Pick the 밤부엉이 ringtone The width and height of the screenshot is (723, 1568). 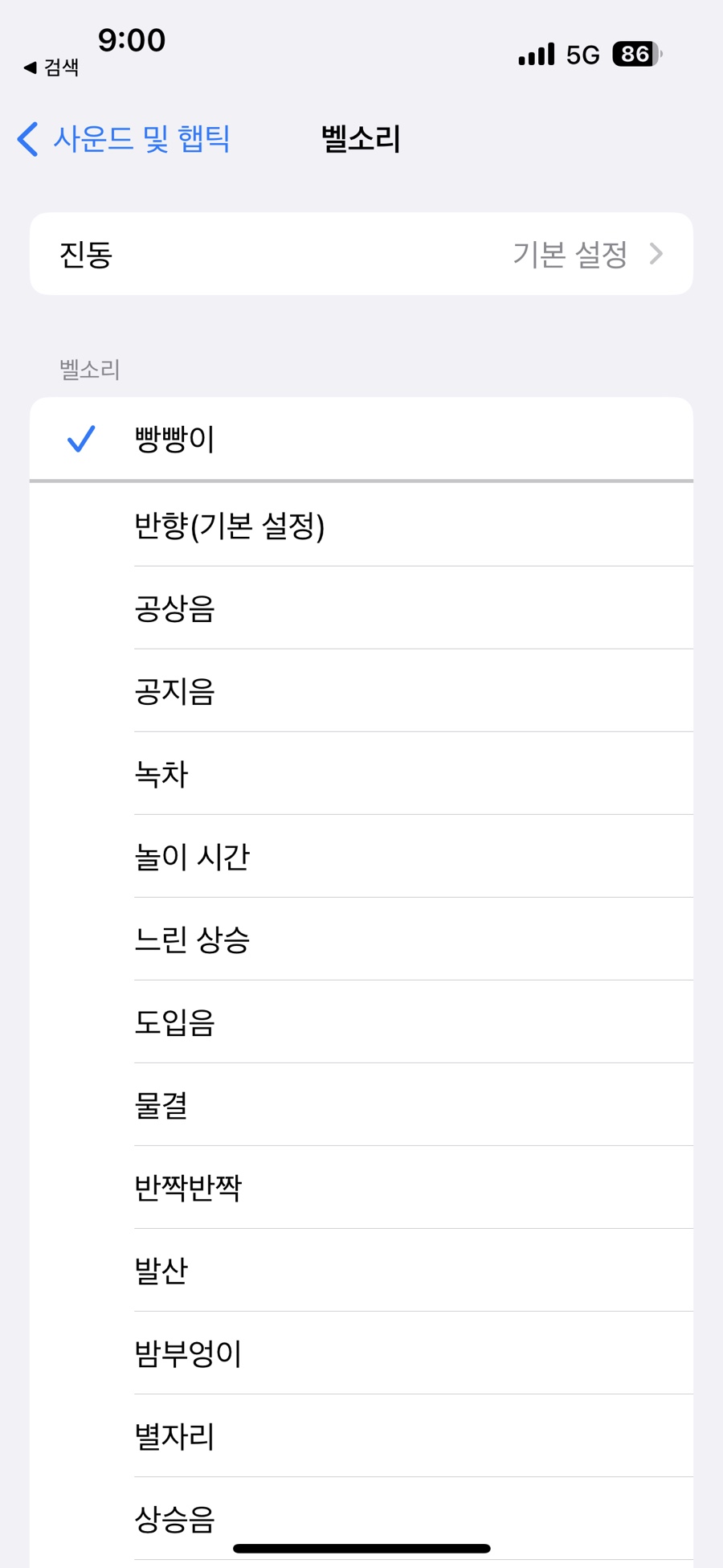pos(361,1353)
